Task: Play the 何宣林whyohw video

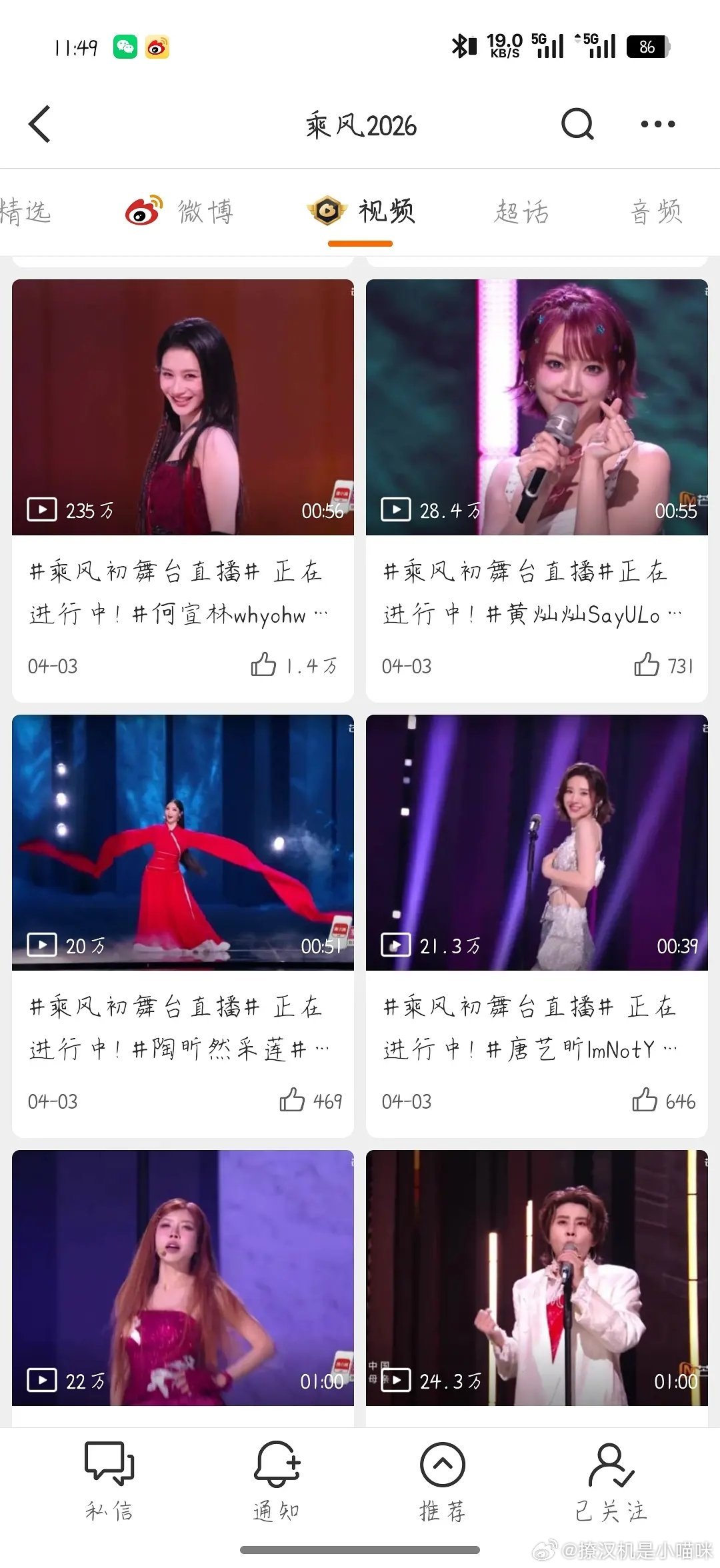Action: tap(183, 407)
